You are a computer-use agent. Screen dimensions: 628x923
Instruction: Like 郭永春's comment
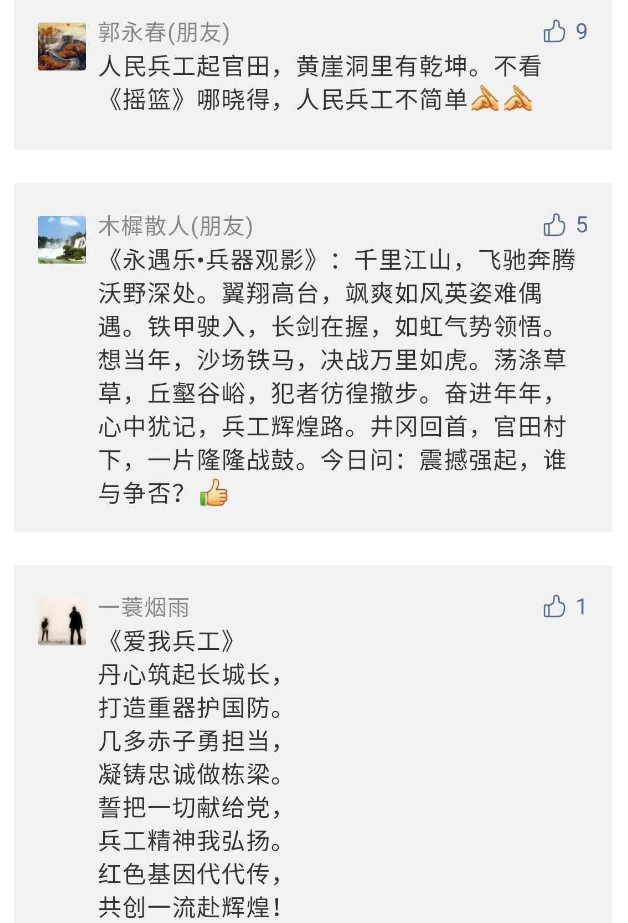(x=554, y=32)
